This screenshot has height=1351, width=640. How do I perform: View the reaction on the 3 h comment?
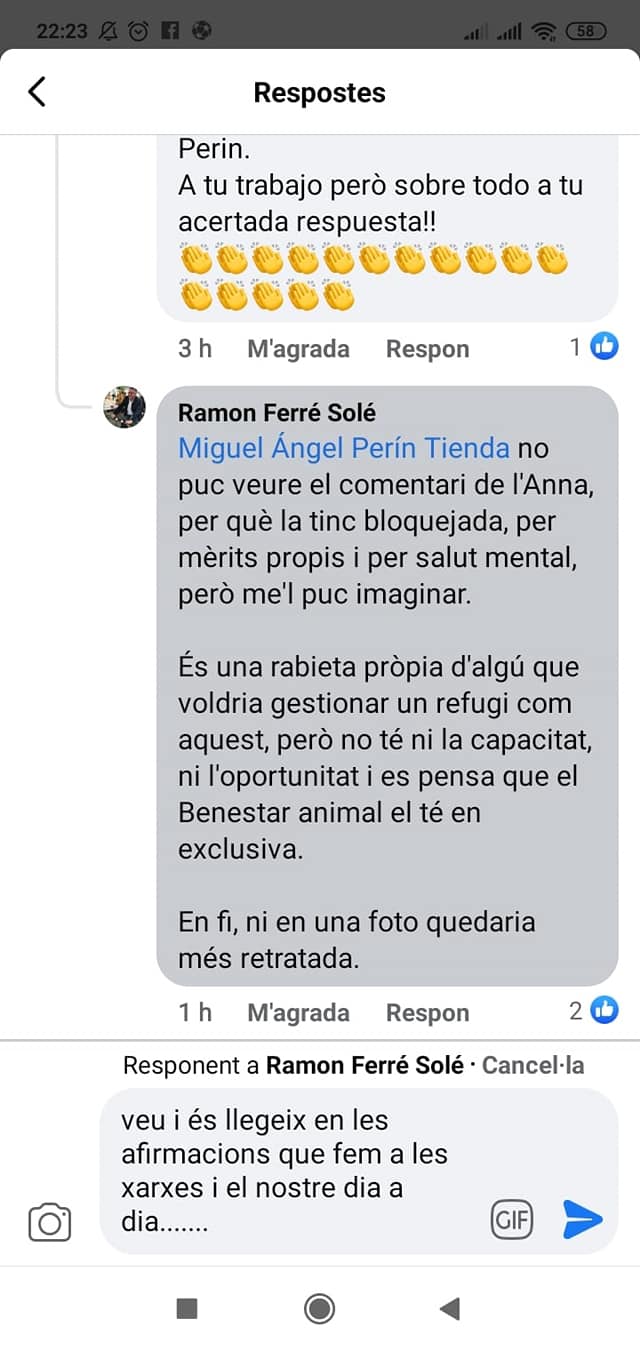pos(595,347)
